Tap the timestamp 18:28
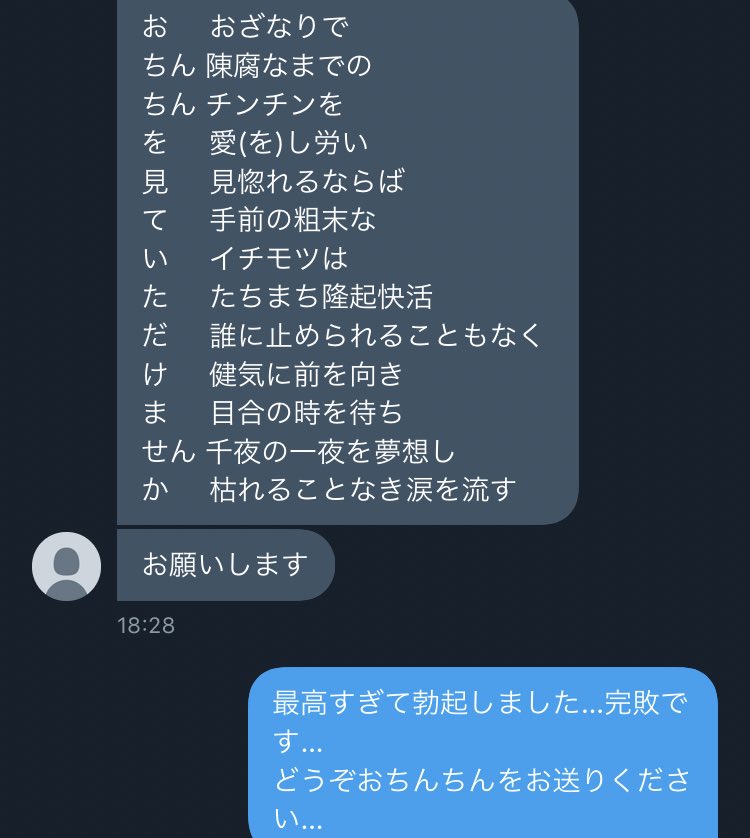750x838 pixels. (146, 626)
